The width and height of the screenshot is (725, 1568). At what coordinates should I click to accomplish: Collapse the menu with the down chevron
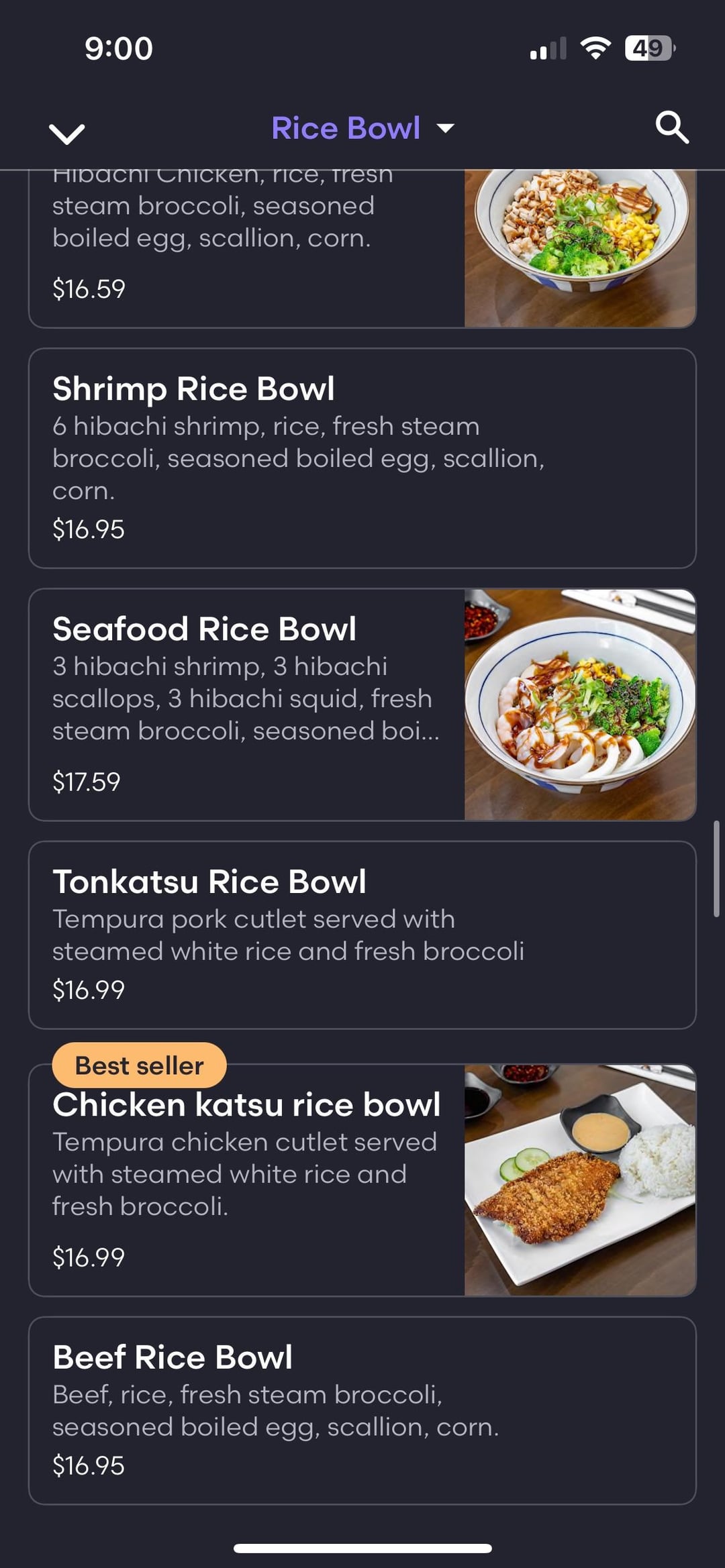click(x=67, y=132)
